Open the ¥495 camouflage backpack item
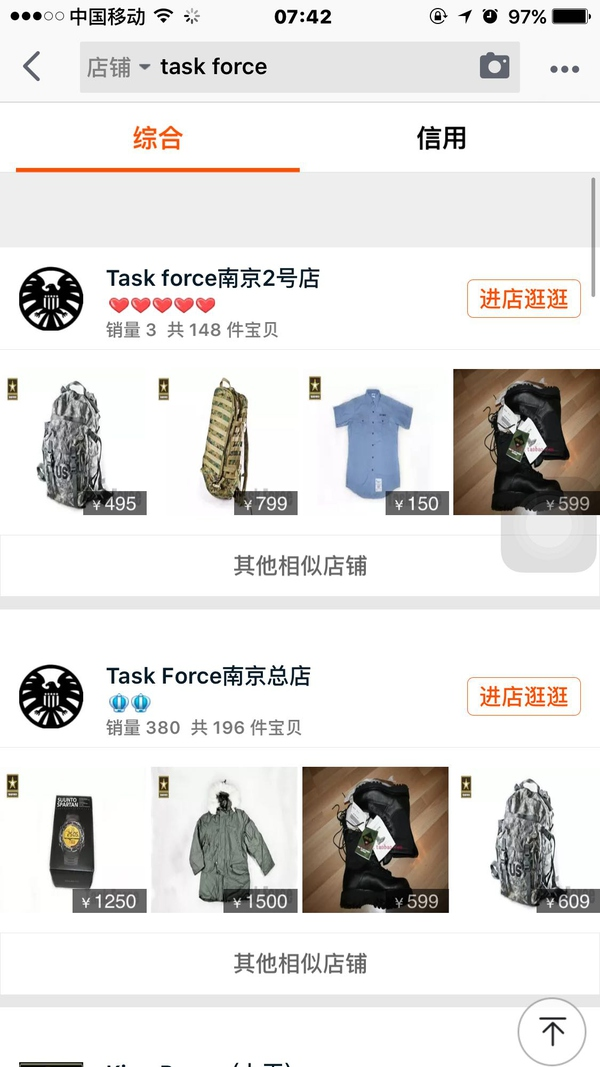 pos(75,442)
